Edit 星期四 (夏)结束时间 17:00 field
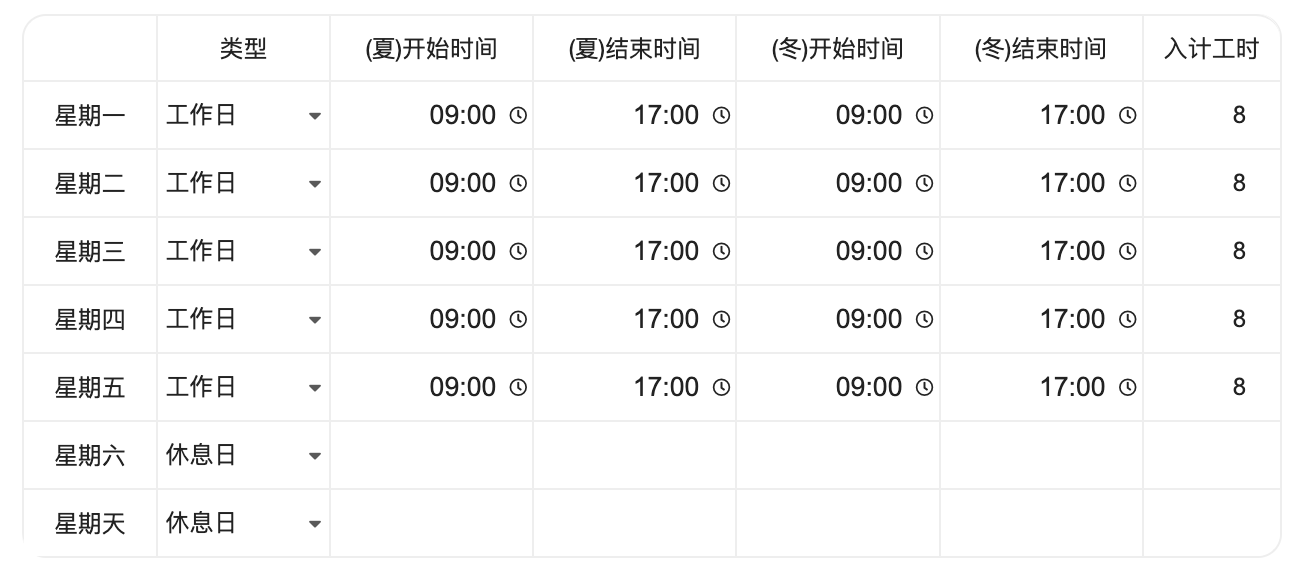Screen dimensions: 1306x570 [666, 320]
